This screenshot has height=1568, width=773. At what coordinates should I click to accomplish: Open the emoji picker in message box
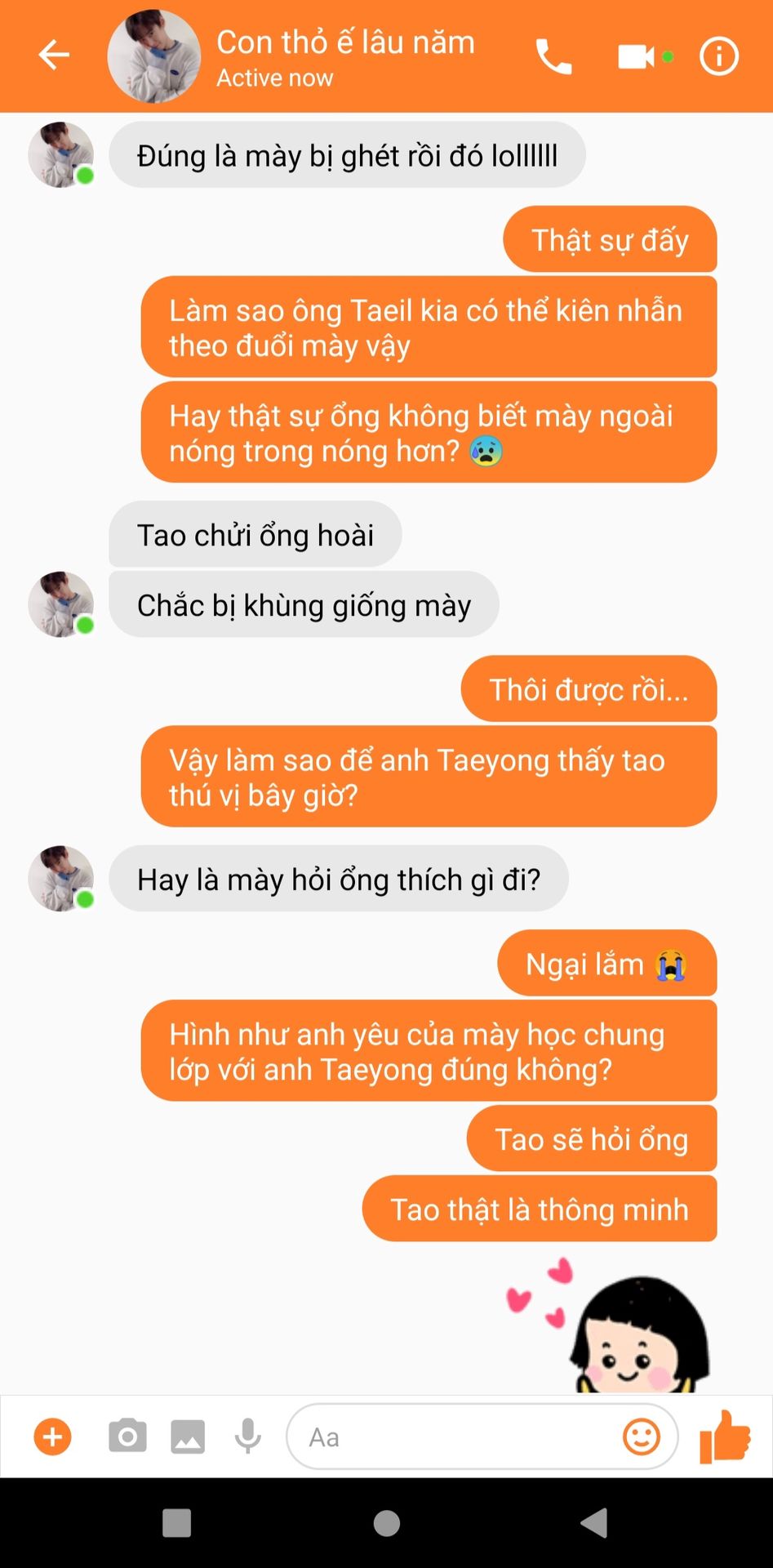[x=642, y=1437]
